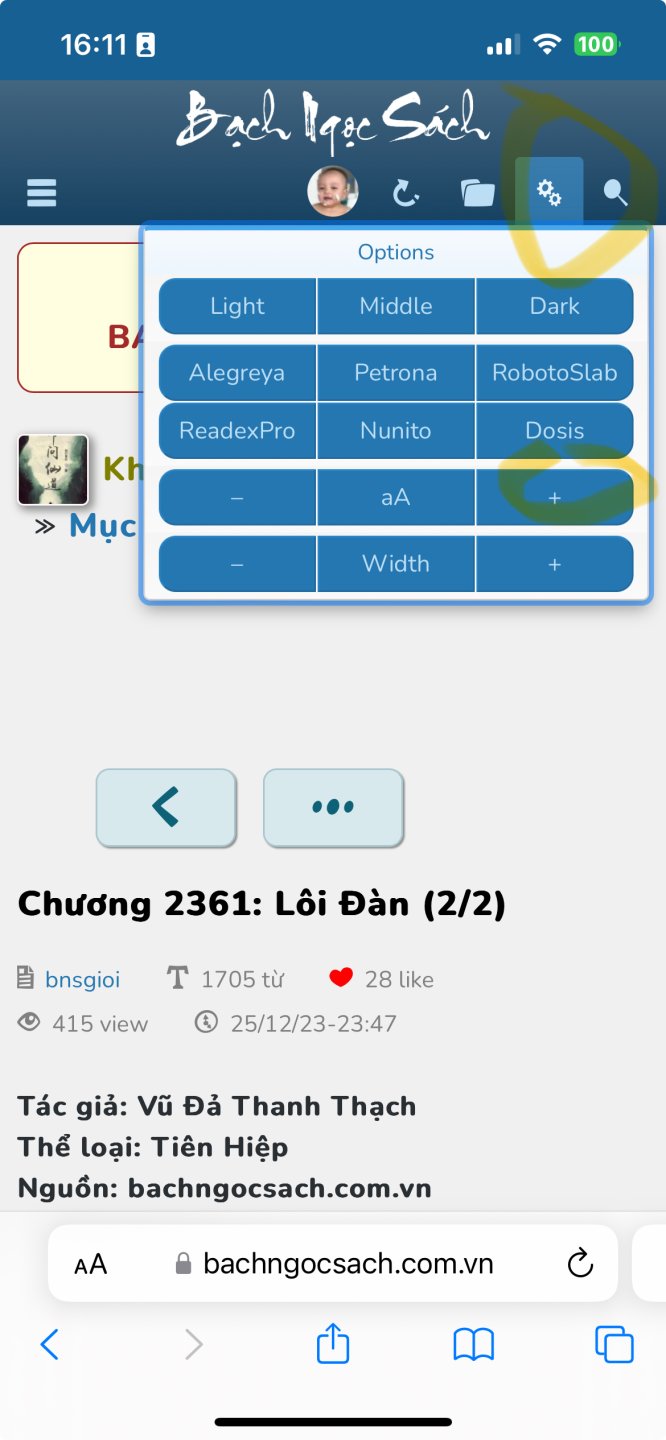Viewport: 666px width, 1440px height.
Task: Choose the Petrona font
Action: 396,373
